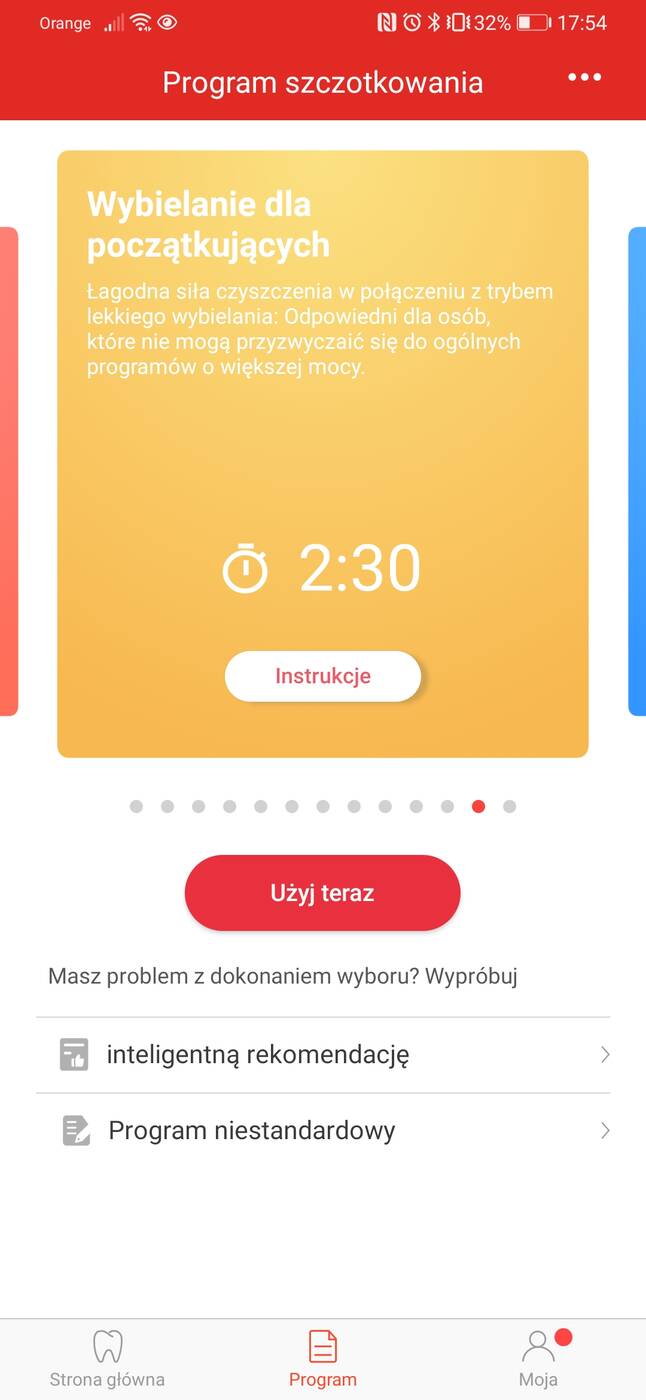The width and height of the screenshot is (646, 1400).
Task: Tap the red previous program card
Action: click(8, 470)
